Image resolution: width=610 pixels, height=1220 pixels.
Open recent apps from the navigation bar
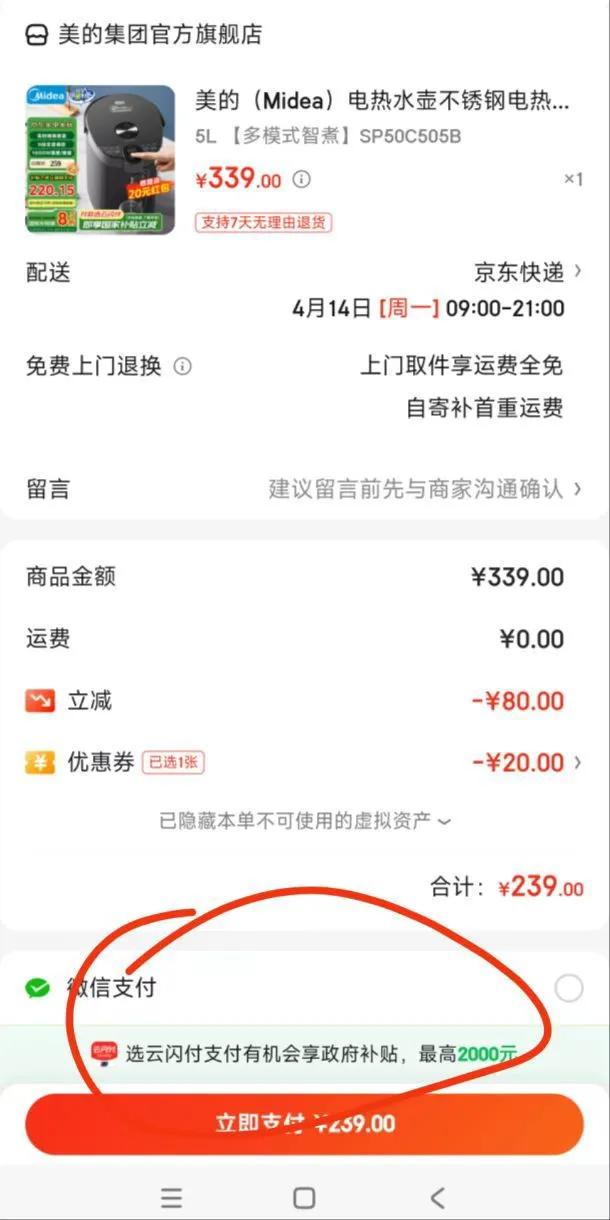tap(172, 1197)
